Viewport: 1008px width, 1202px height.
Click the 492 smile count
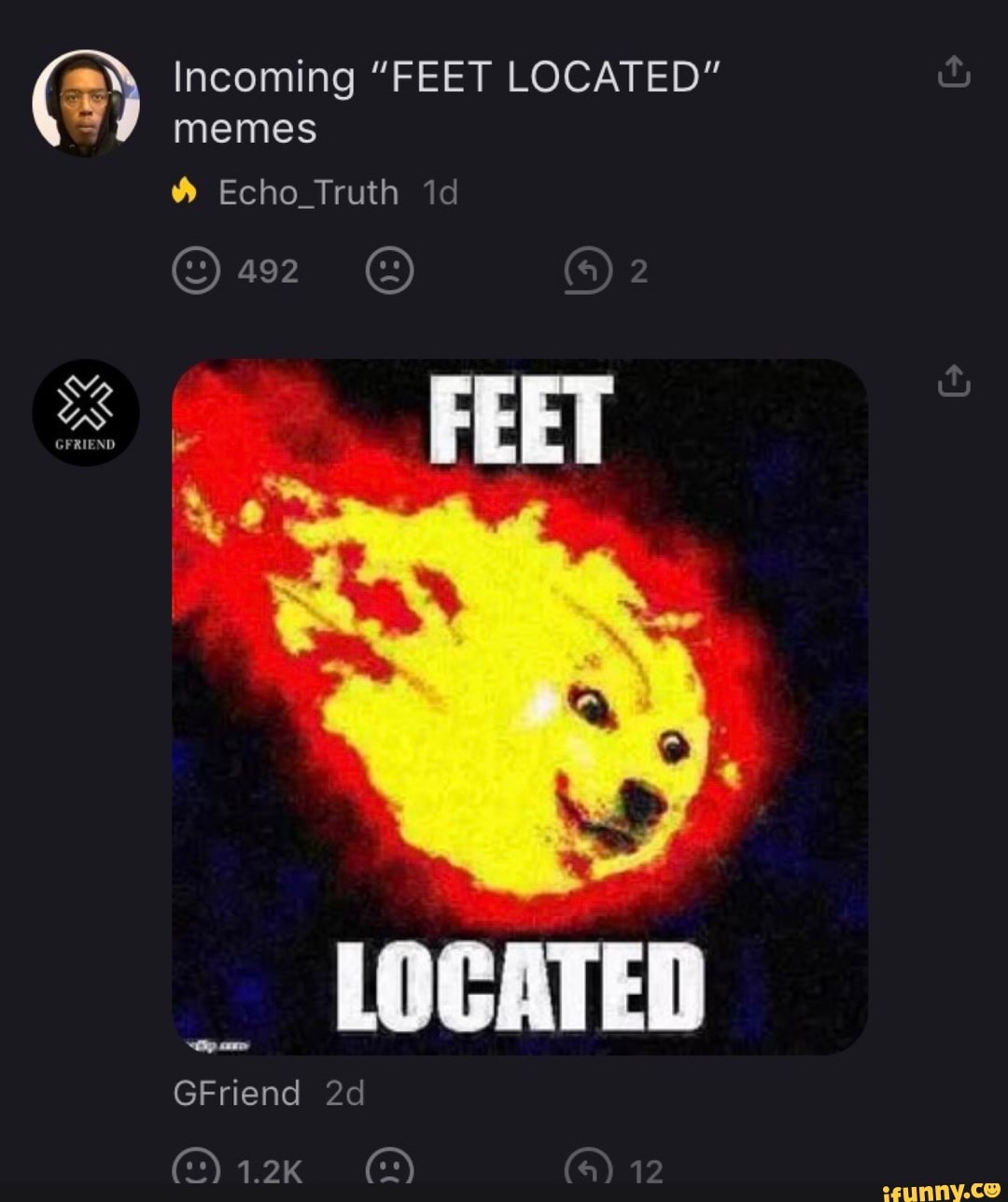[264, 272]
